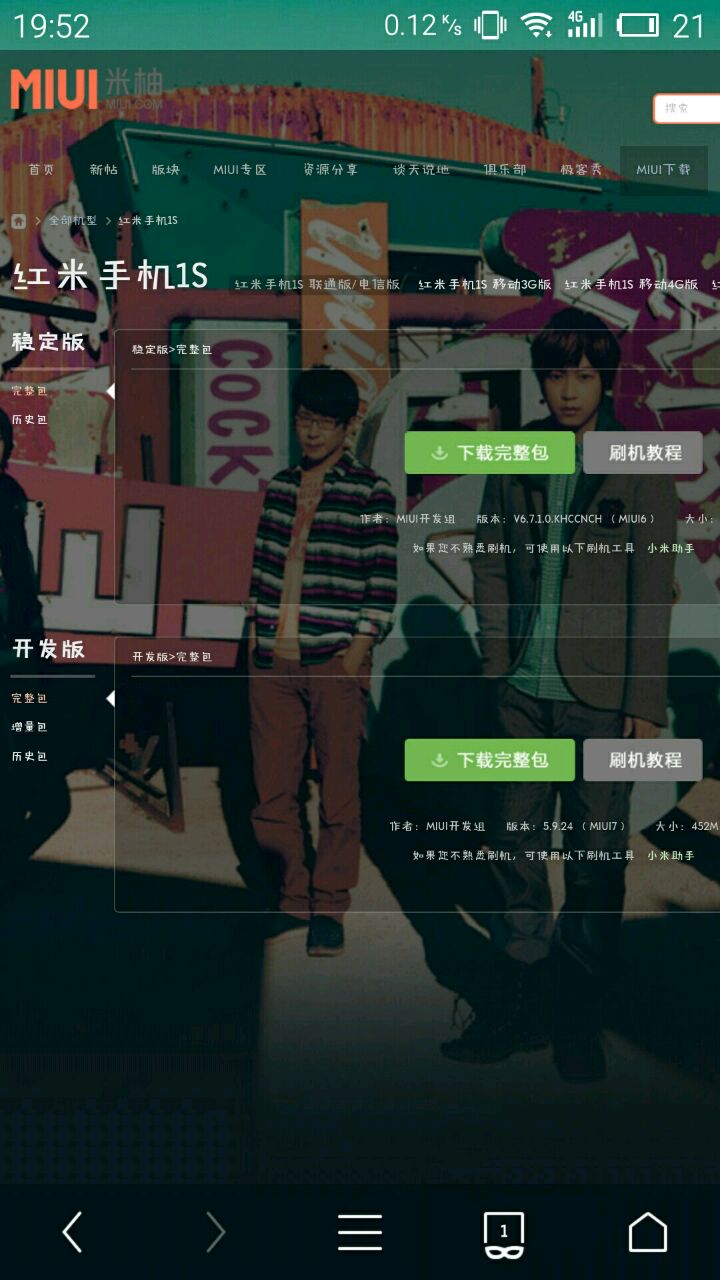Open the browser menu button

click(359, 1232)
